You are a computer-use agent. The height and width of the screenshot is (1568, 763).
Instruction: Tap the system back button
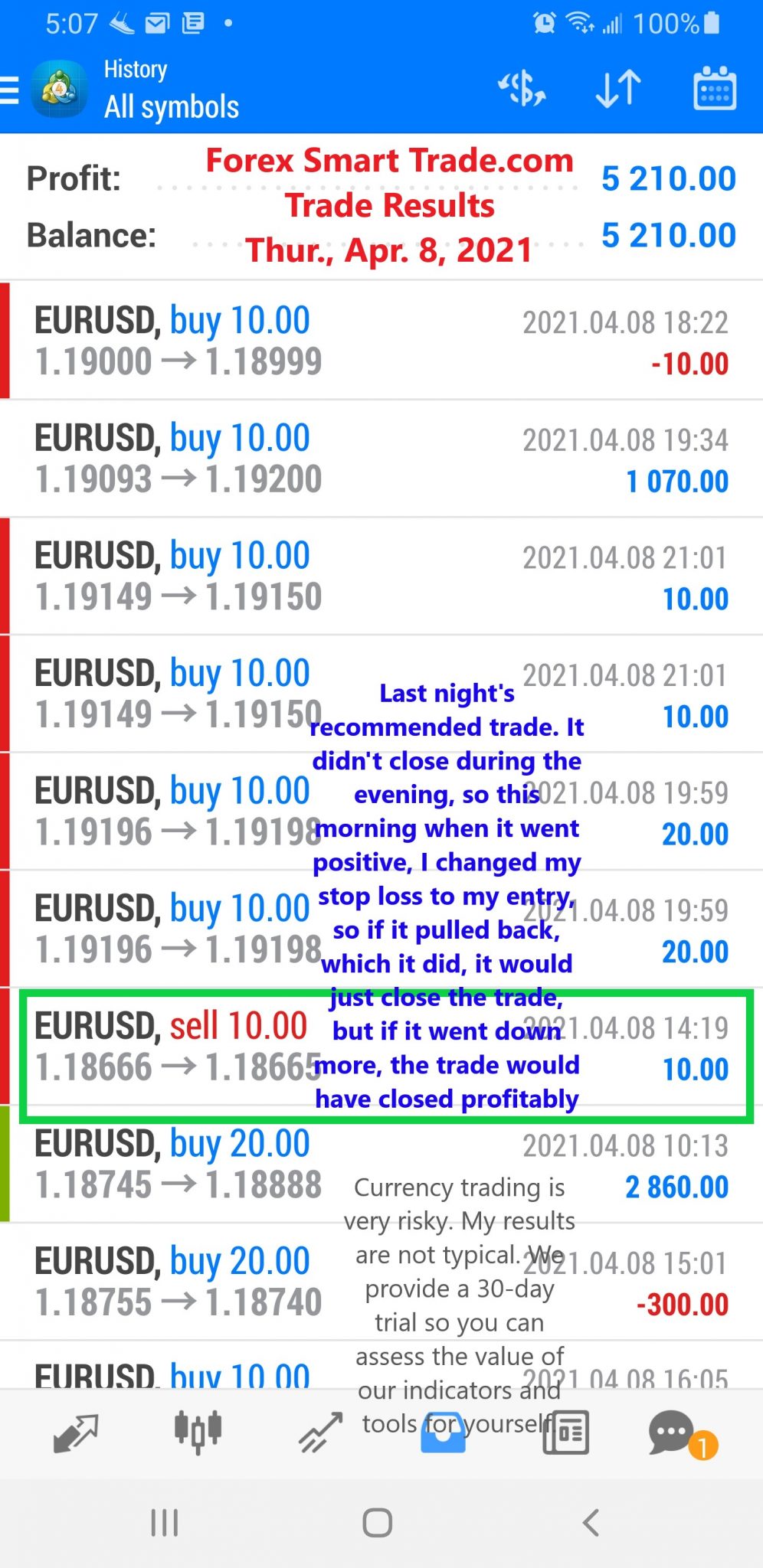[591, 1523]
